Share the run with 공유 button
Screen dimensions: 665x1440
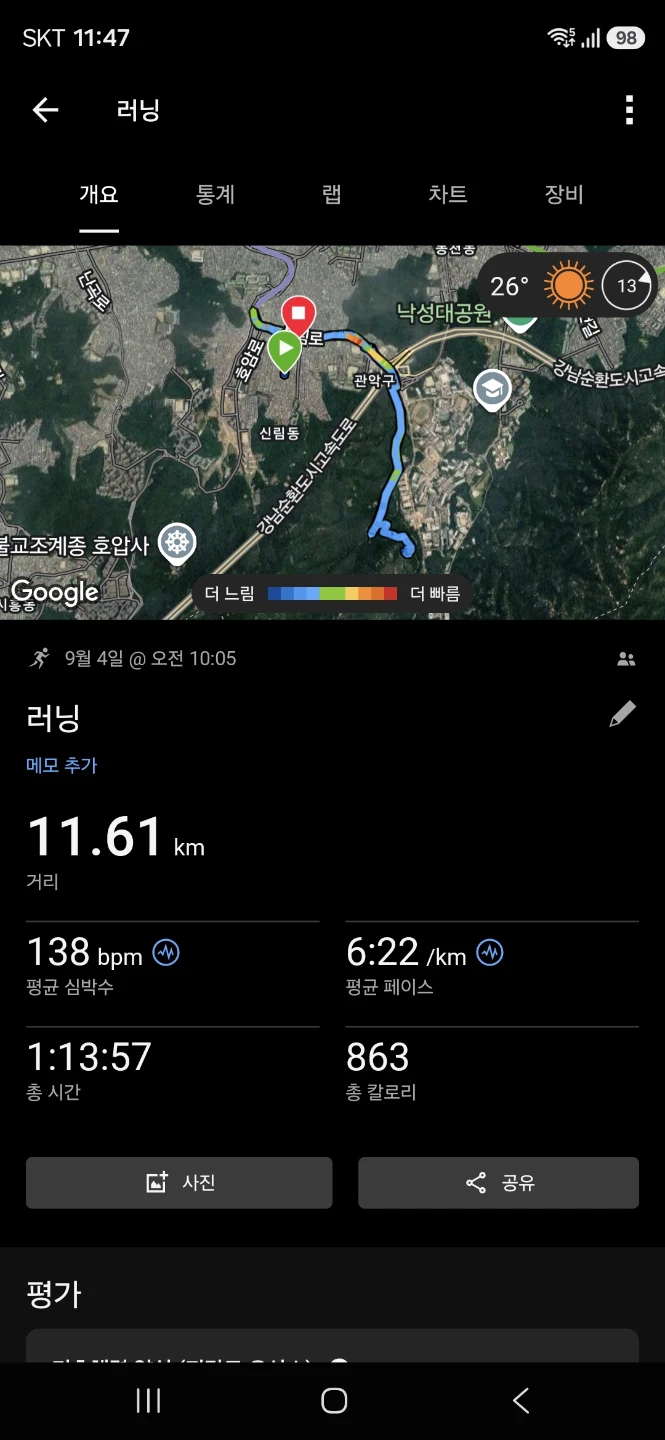pos(499,1183)
